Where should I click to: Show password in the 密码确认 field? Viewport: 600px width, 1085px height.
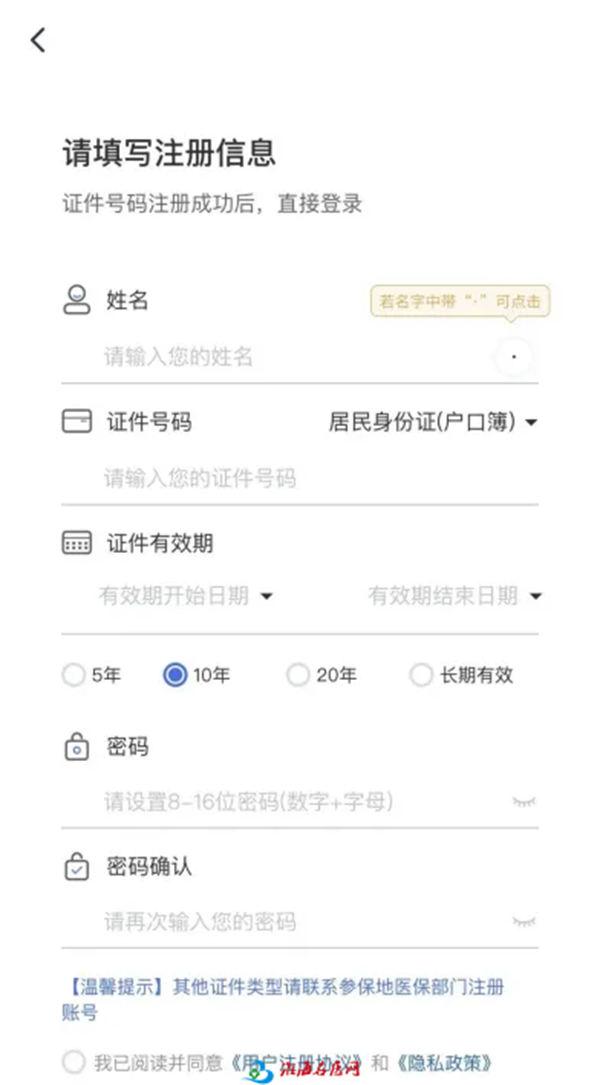[x=524, y=922]
